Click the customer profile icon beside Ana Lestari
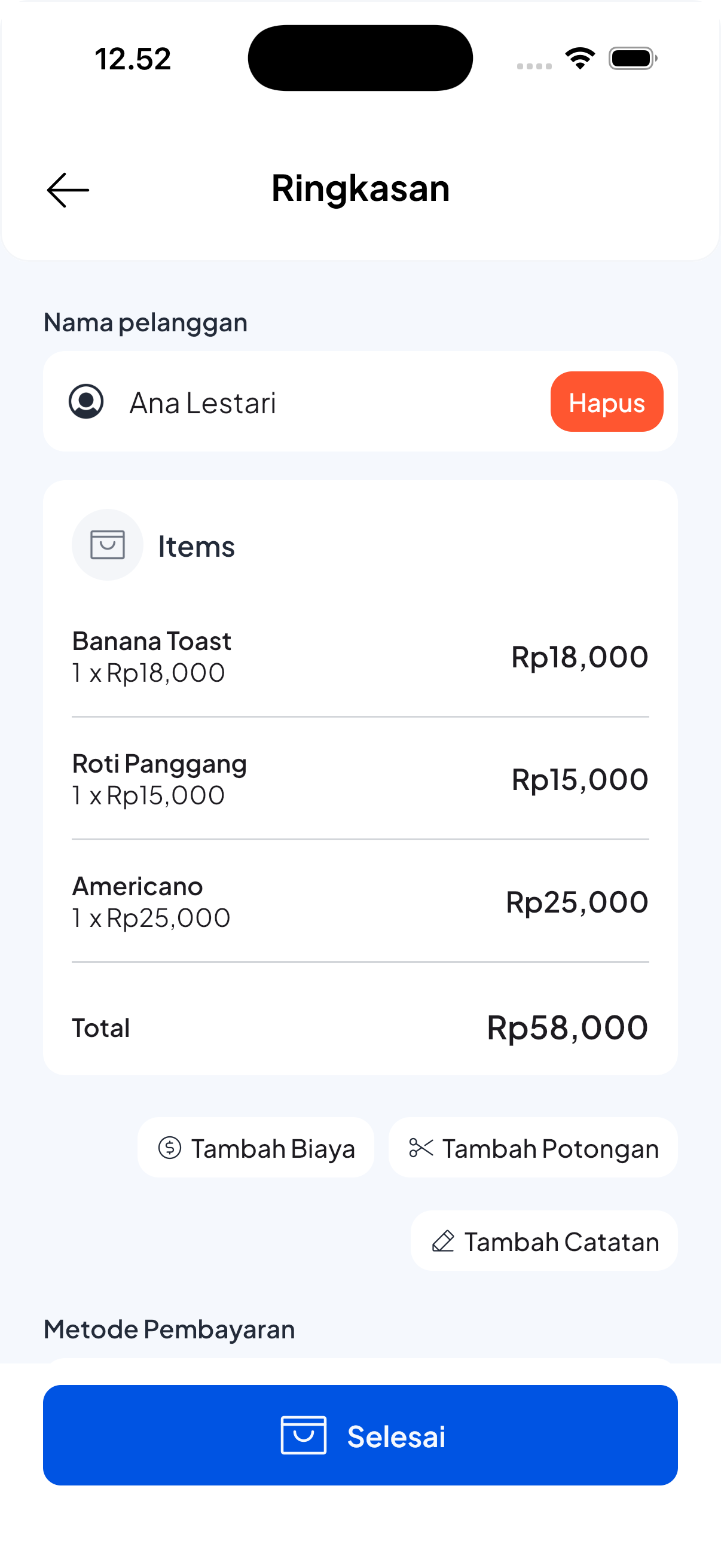Viewport: 721px width, 1568px height. pos(87,402)
